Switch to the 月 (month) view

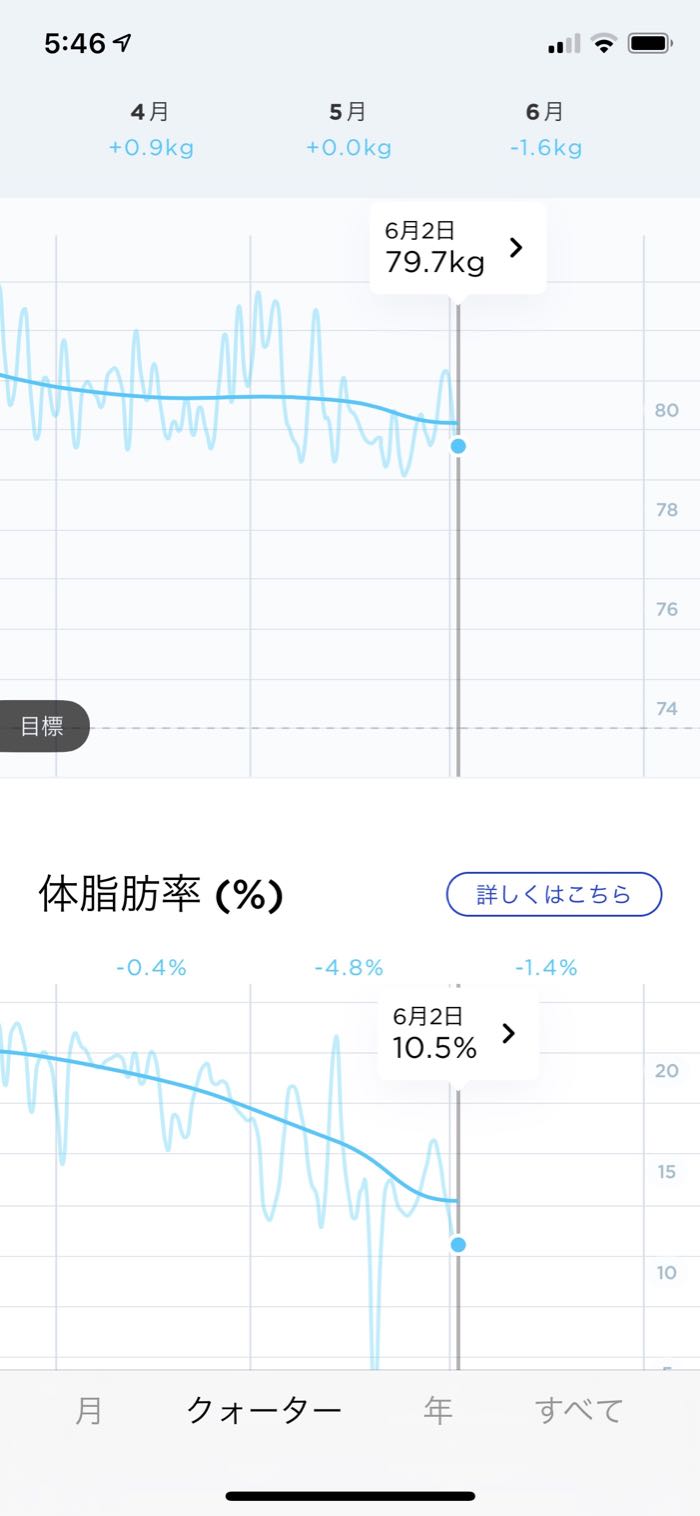(89, 1410)
